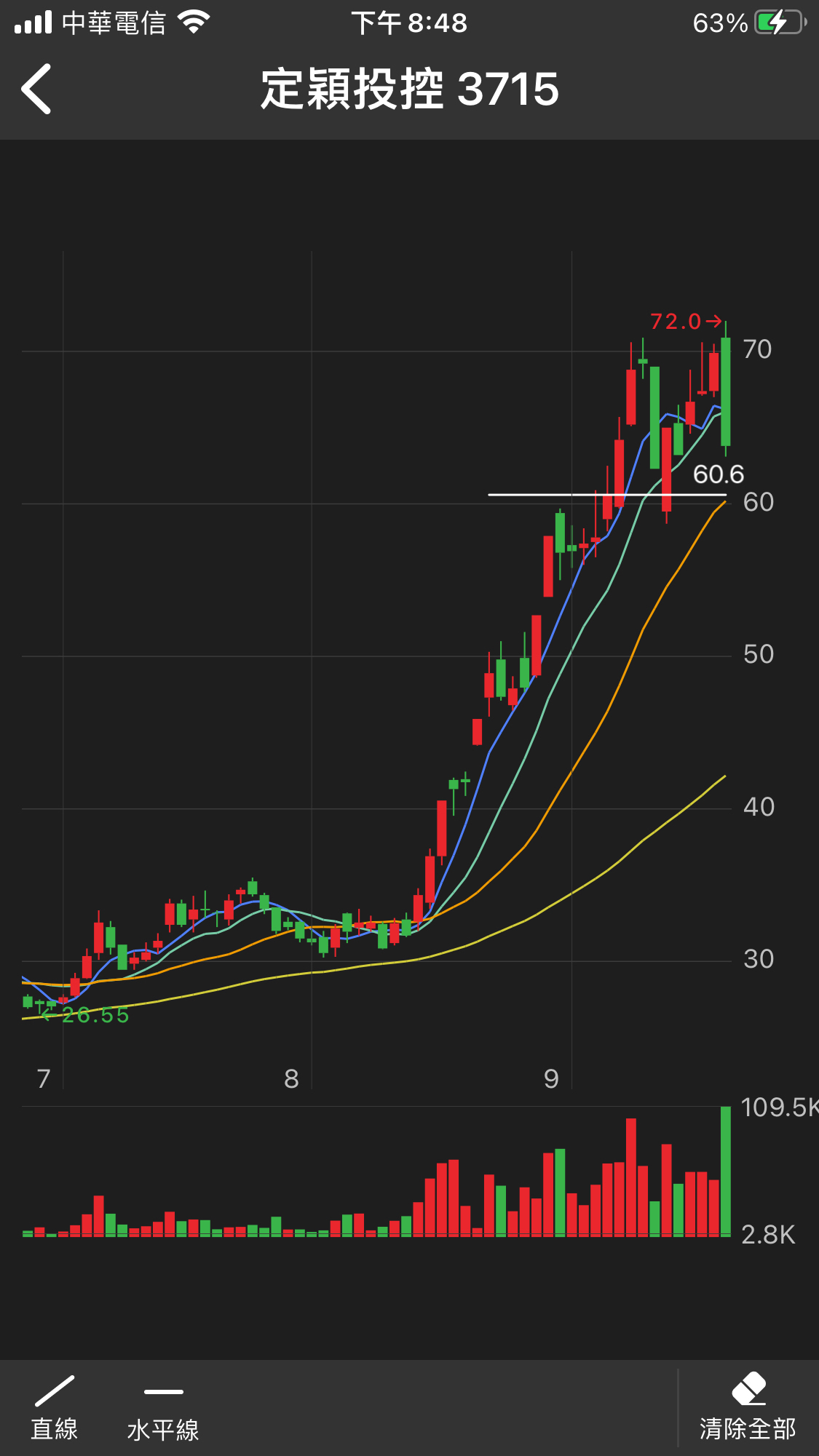This screenshot has height=1456, width=819.
Task: Select the 直線 line drawing tool
Action: (55, 1408)
